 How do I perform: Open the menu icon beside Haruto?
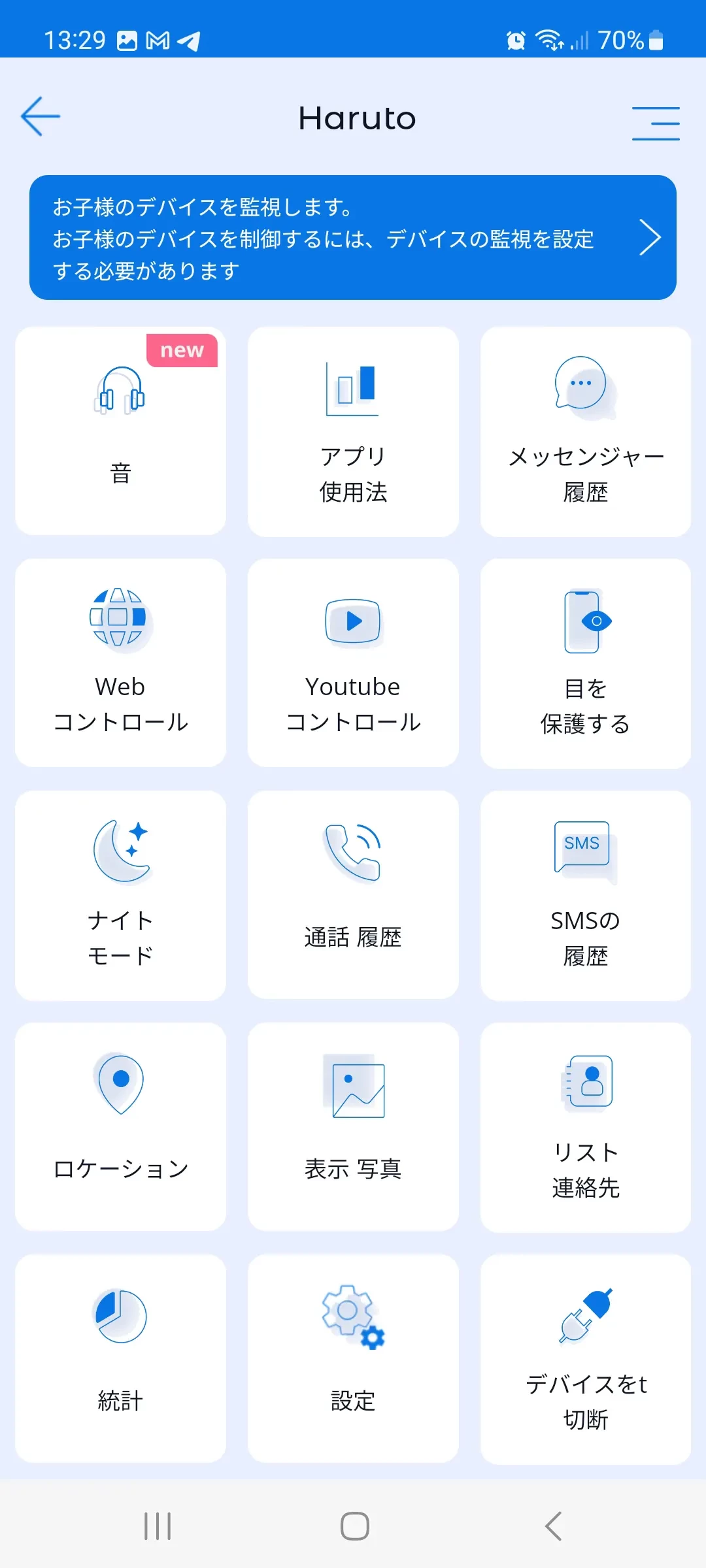pyautogui.click(x=655, y=123)
